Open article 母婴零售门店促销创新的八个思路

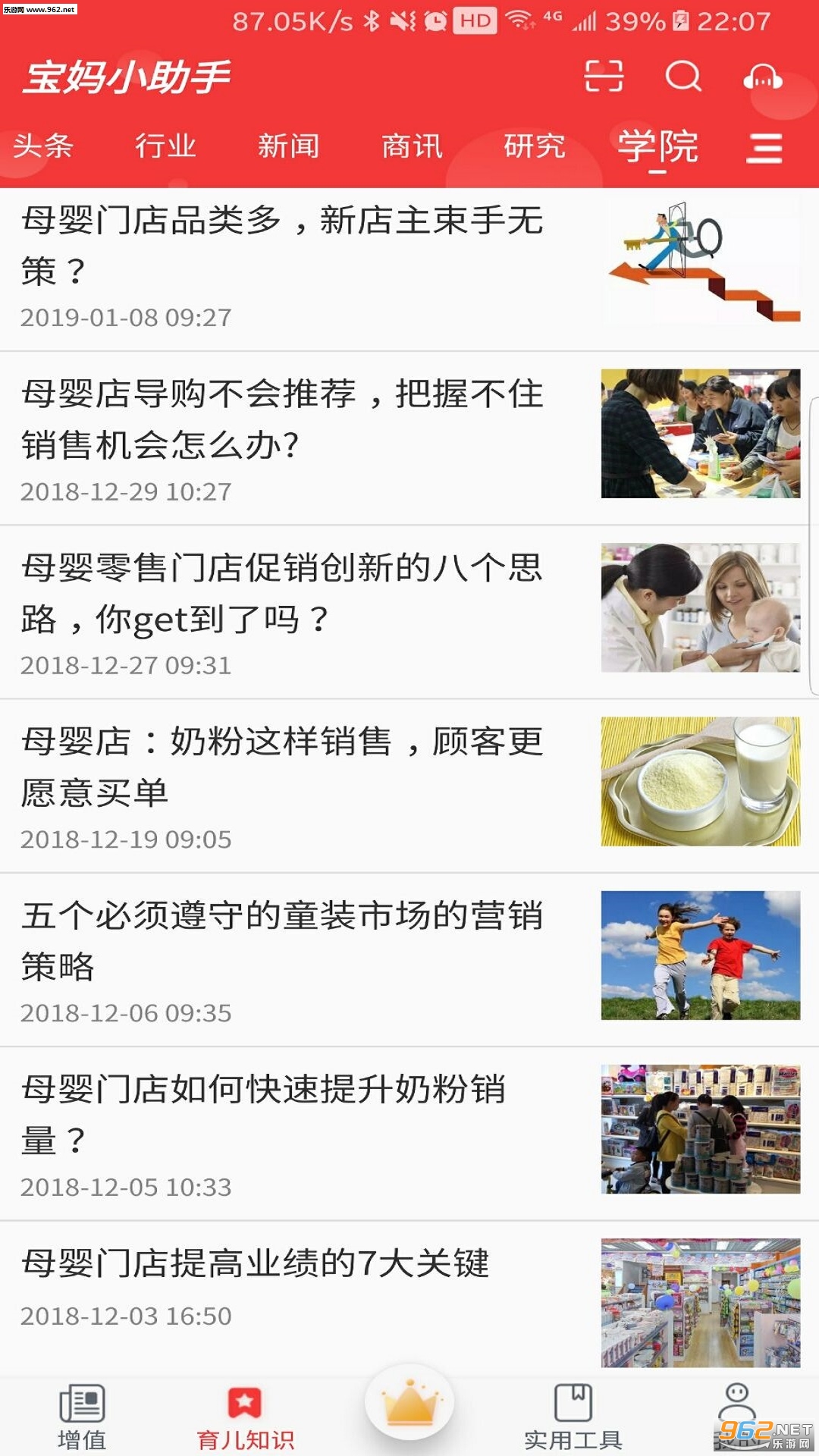282,593
